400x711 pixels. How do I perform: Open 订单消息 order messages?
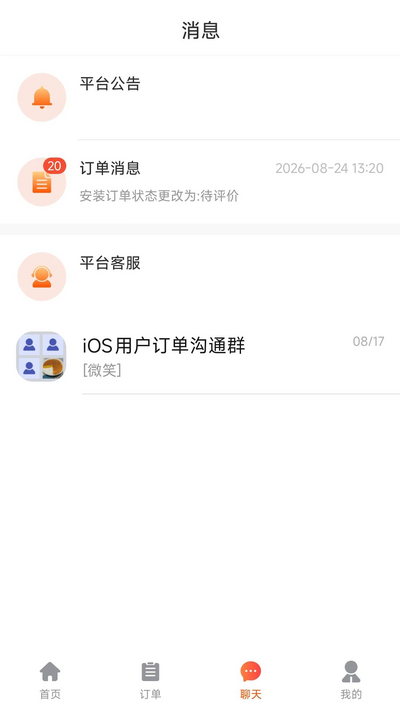(200, 182)
